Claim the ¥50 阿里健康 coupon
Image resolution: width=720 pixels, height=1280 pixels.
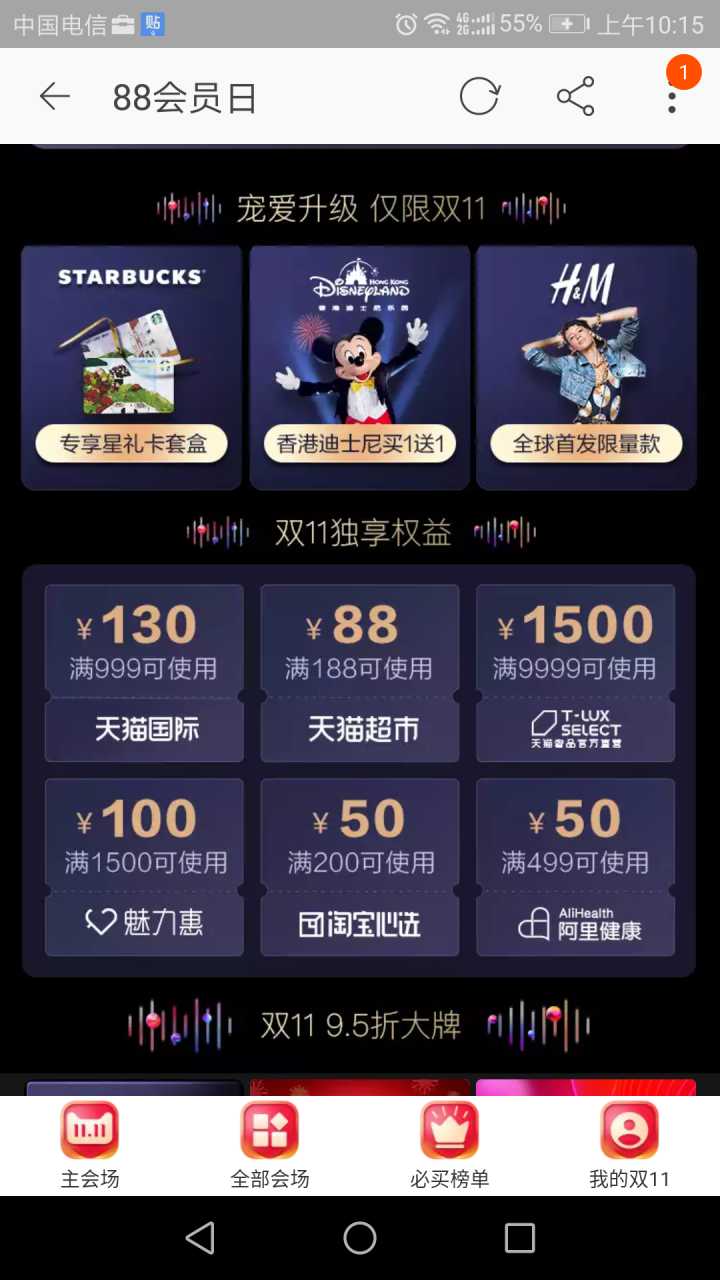pos(575,866)
